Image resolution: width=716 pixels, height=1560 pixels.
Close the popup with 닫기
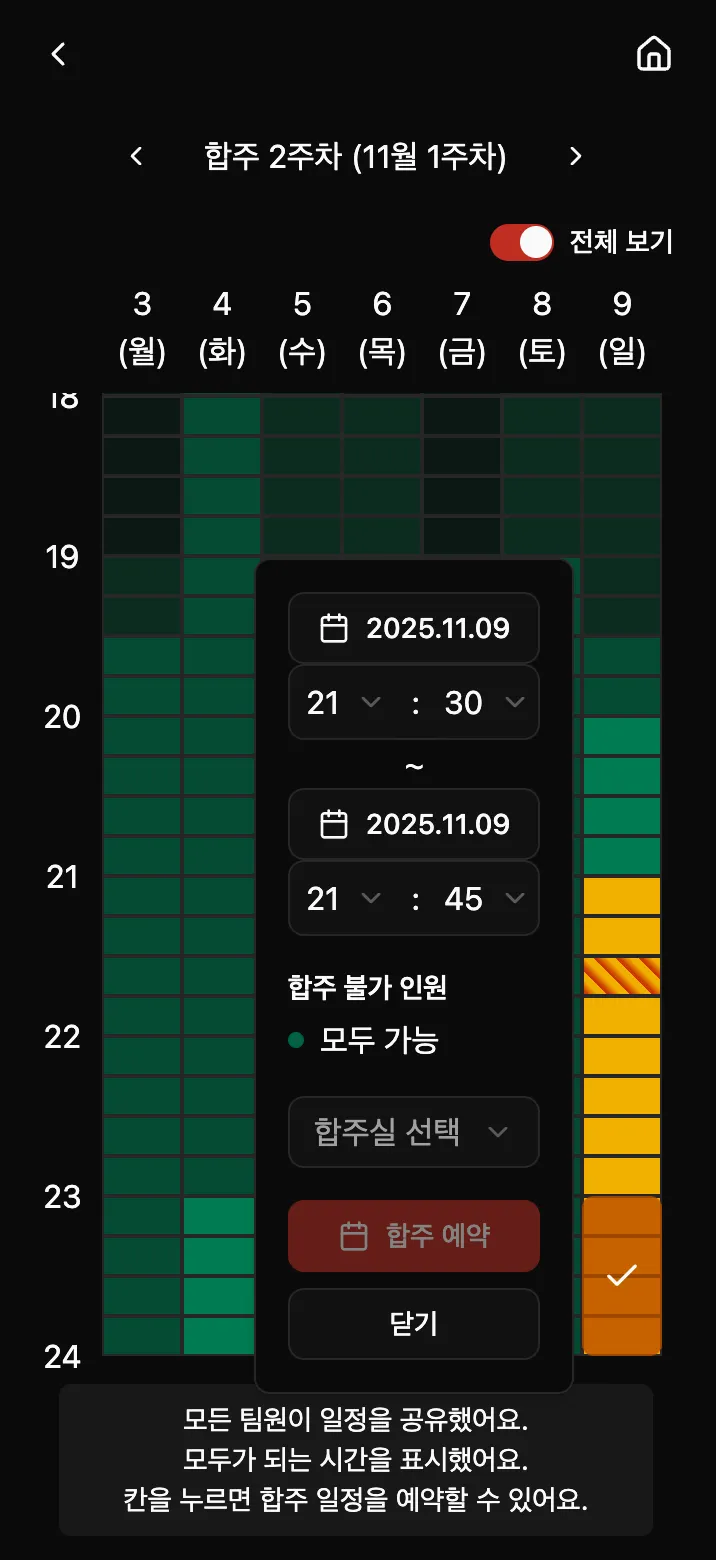[414, 1324]
